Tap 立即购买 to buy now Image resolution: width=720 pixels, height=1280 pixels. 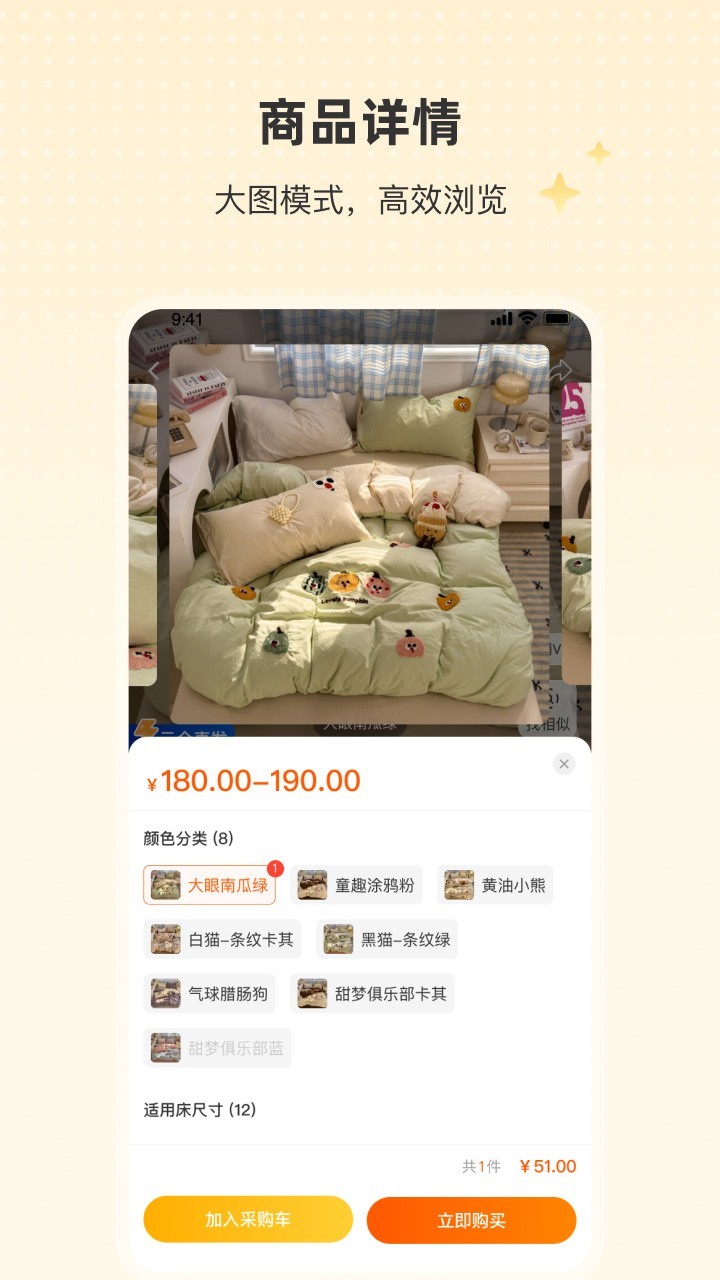coord(471,1219)
